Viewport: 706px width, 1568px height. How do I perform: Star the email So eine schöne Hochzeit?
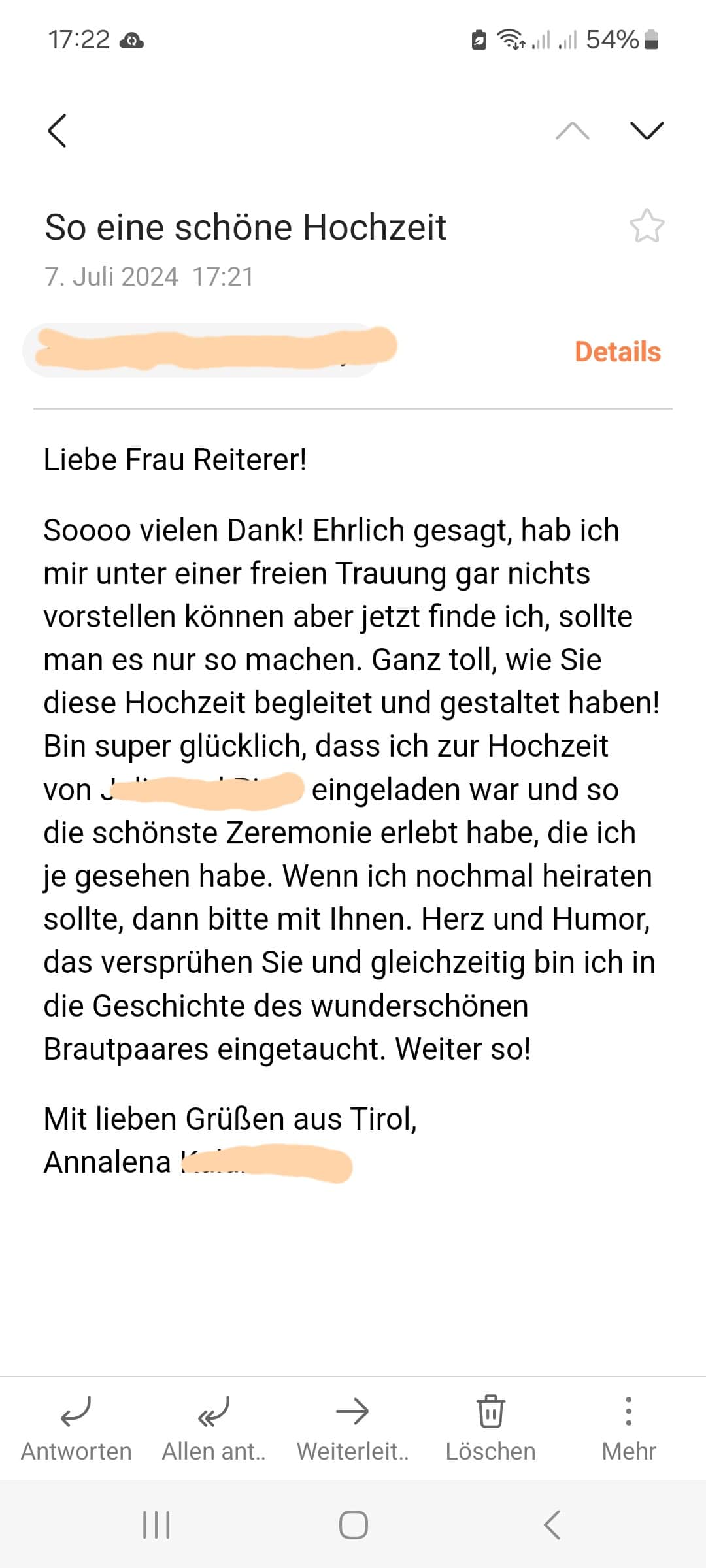pyautogui.click(x=647, y=227)
